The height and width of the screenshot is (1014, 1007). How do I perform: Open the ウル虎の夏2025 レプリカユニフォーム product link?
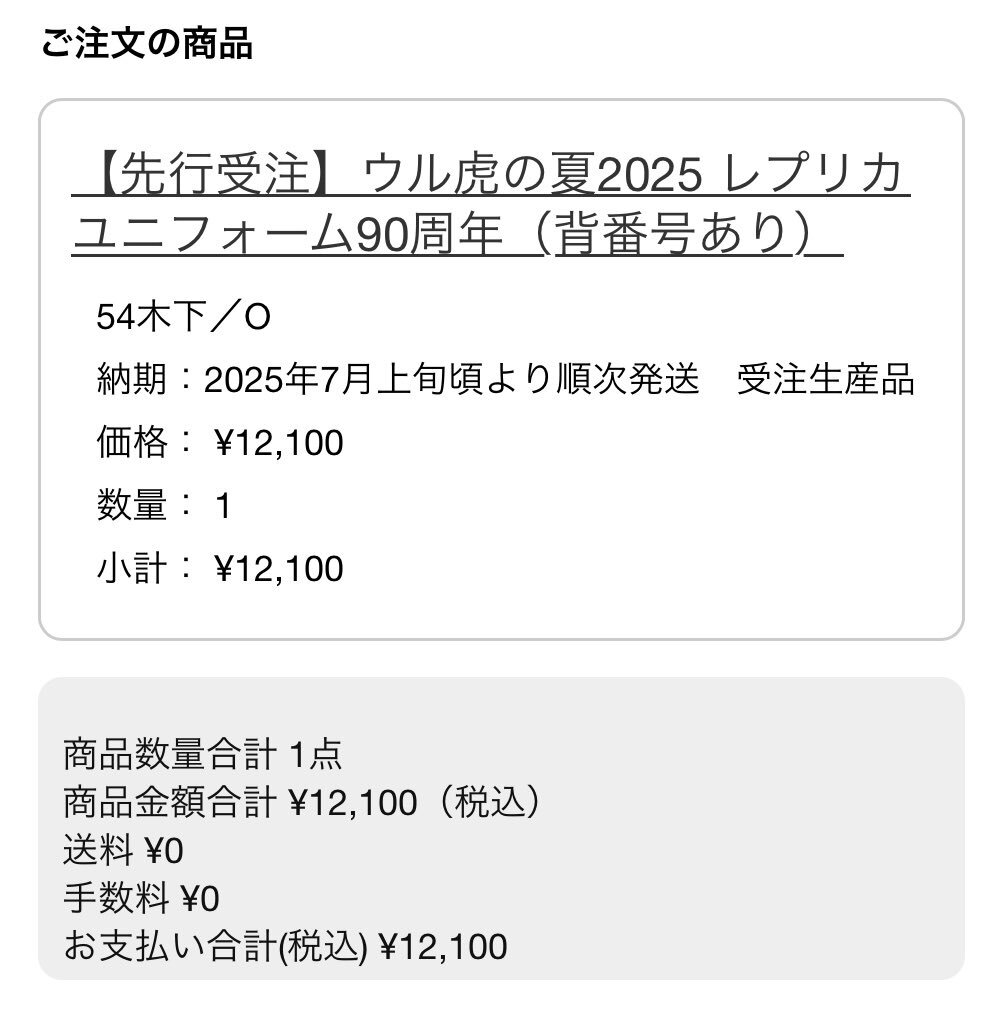pyautogui.click(x=490, y=178)
